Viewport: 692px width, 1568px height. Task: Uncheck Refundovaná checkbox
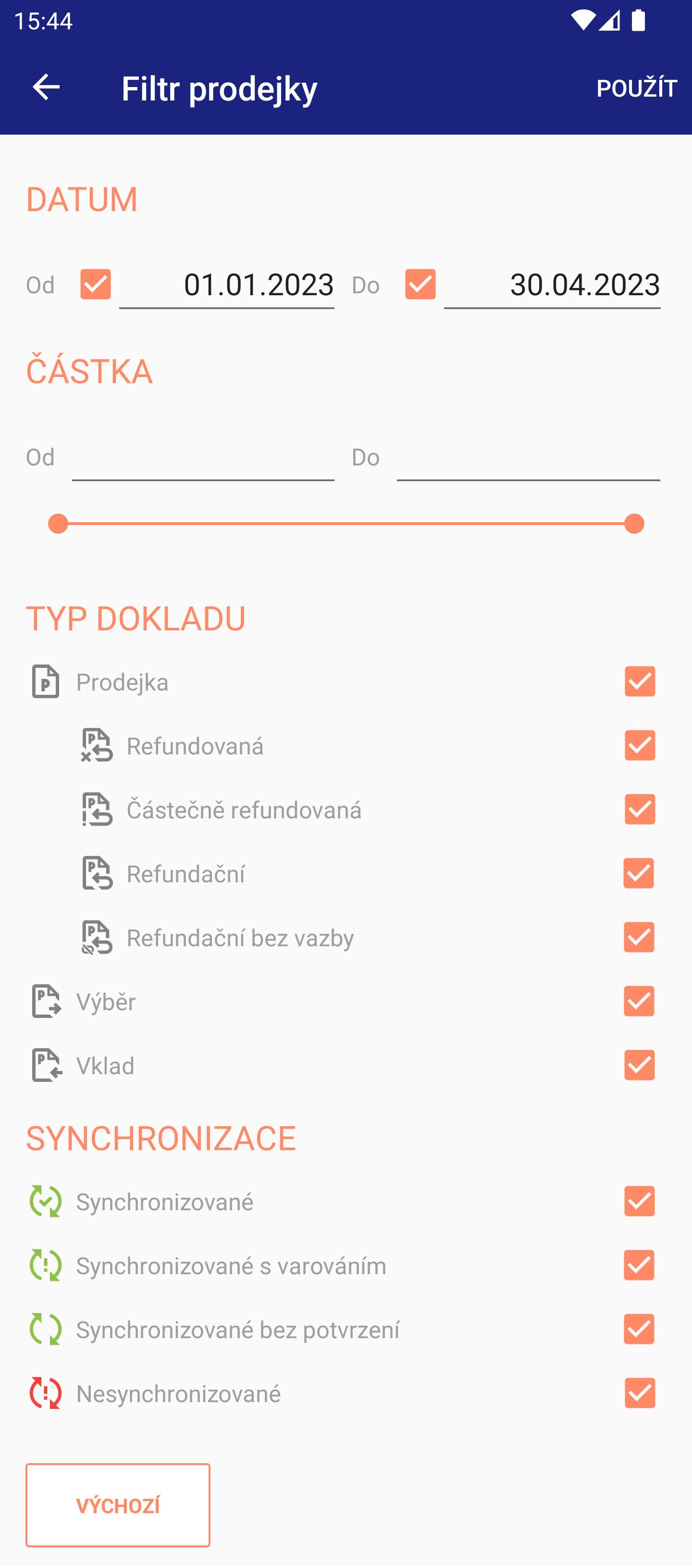click(x=640, y=745)
